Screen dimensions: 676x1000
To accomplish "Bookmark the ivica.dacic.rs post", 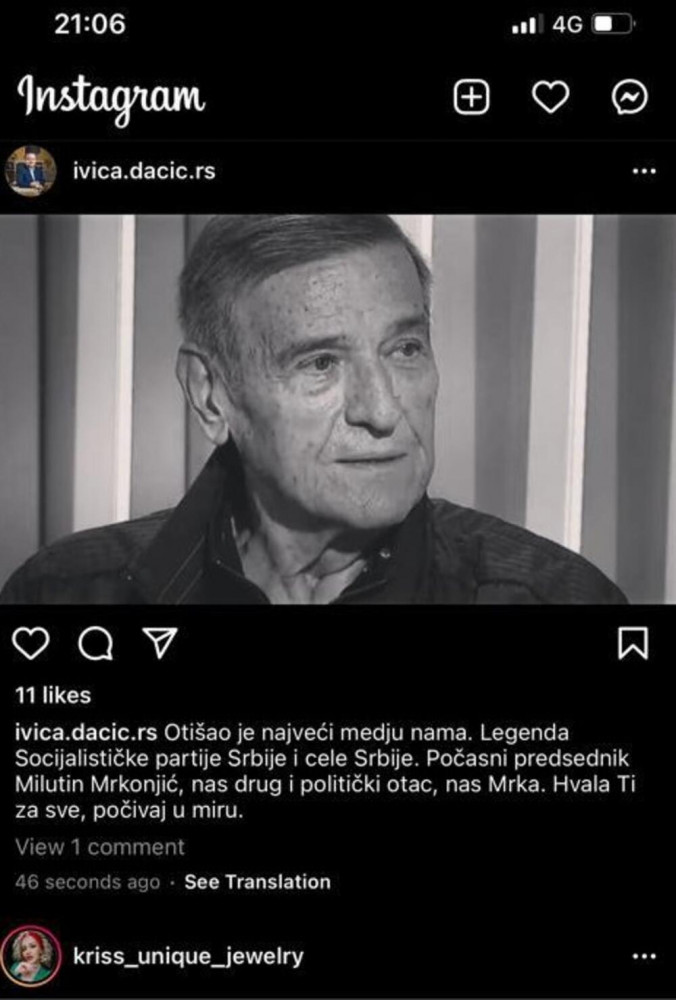I will [632, 644].
